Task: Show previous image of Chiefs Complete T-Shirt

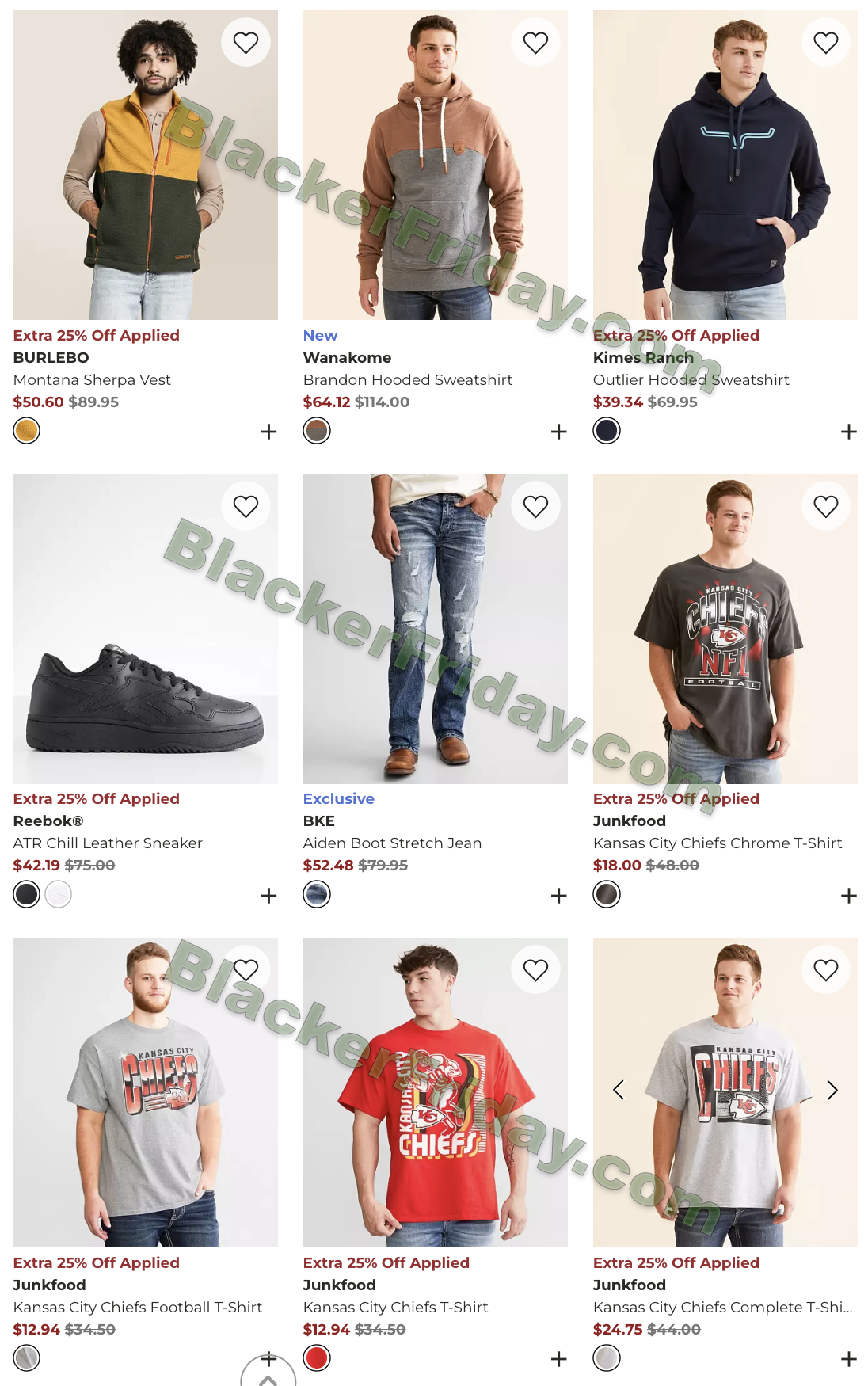Action: (x=619, y=1091)
